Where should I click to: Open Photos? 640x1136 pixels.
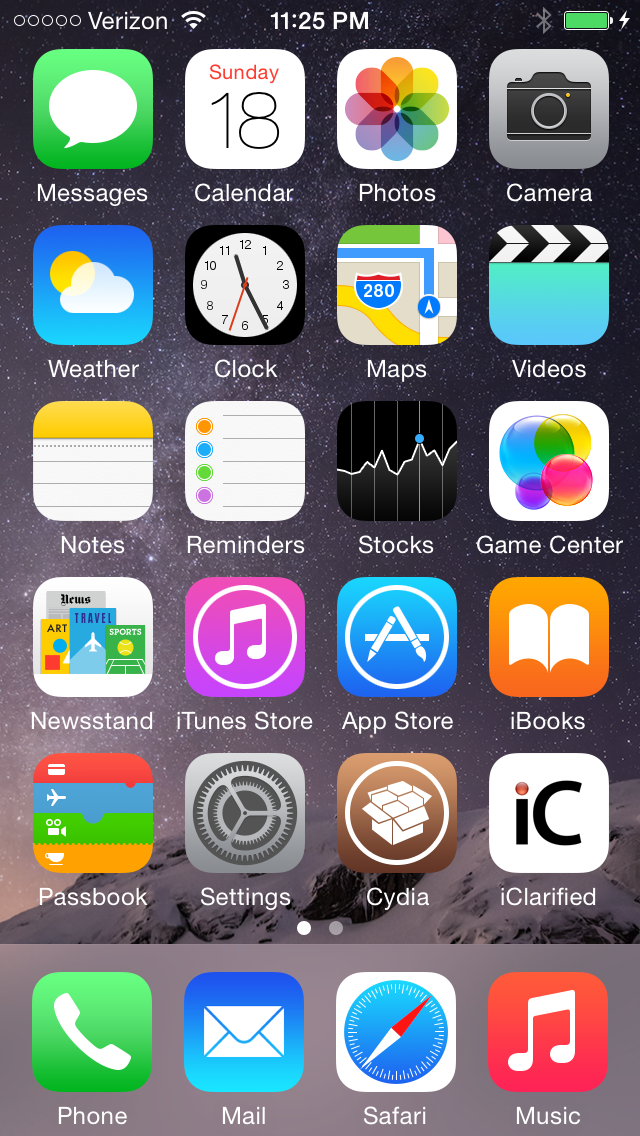point(397,109)
